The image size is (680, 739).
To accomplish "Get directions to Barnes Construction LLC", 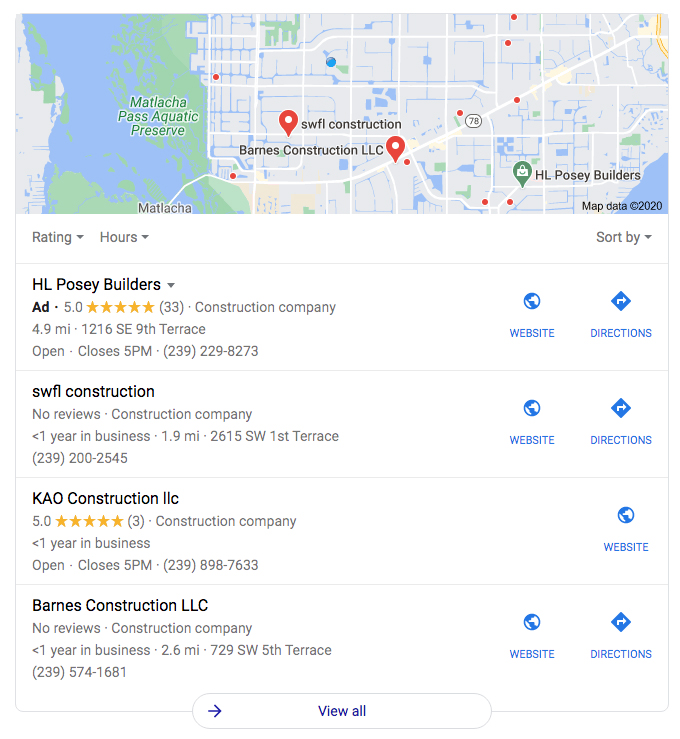I will pos(620,635).
